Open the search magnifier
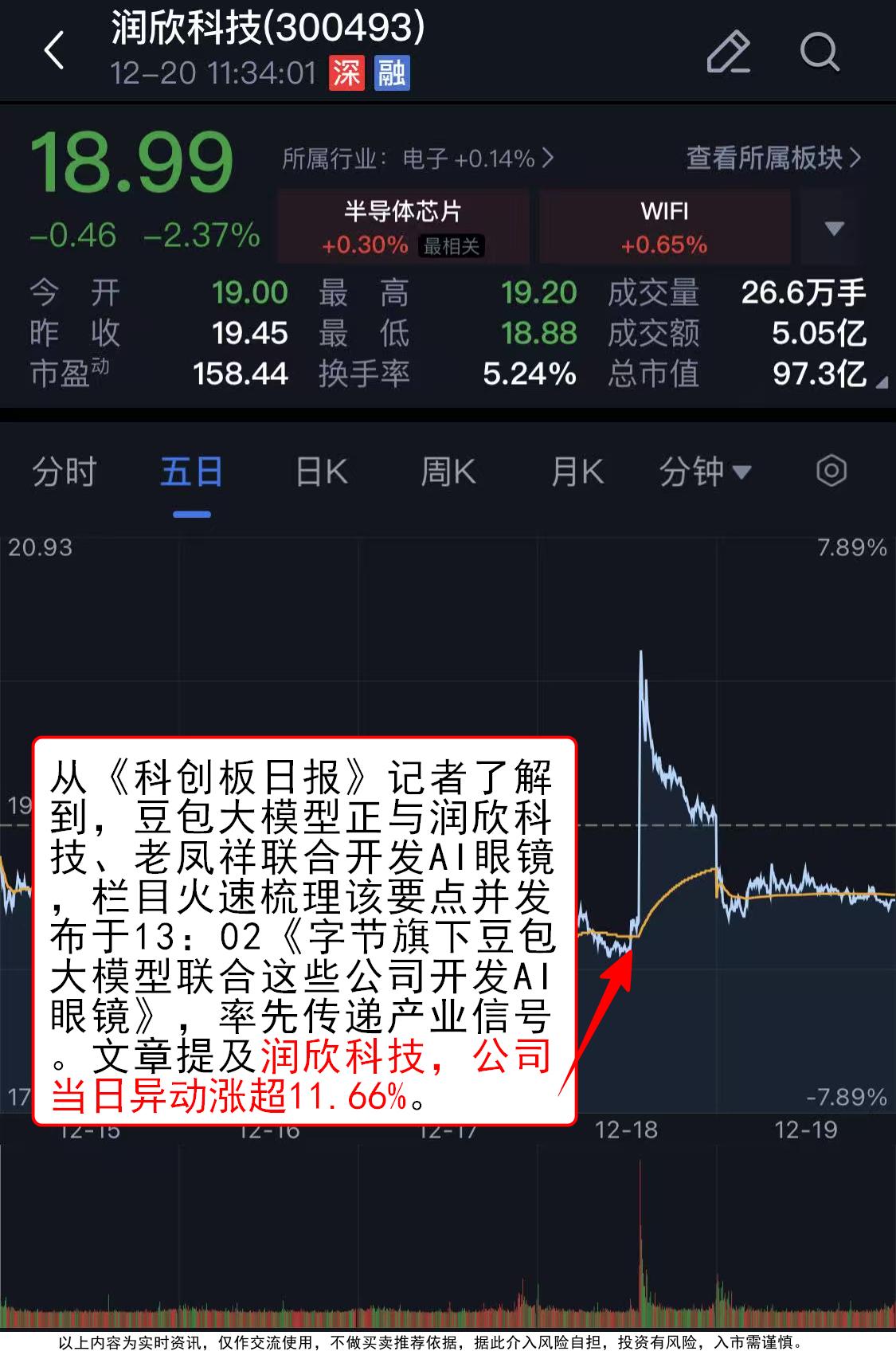This screenshot has width=896, height=1351. pyautogui.click(x=819, y=53)
